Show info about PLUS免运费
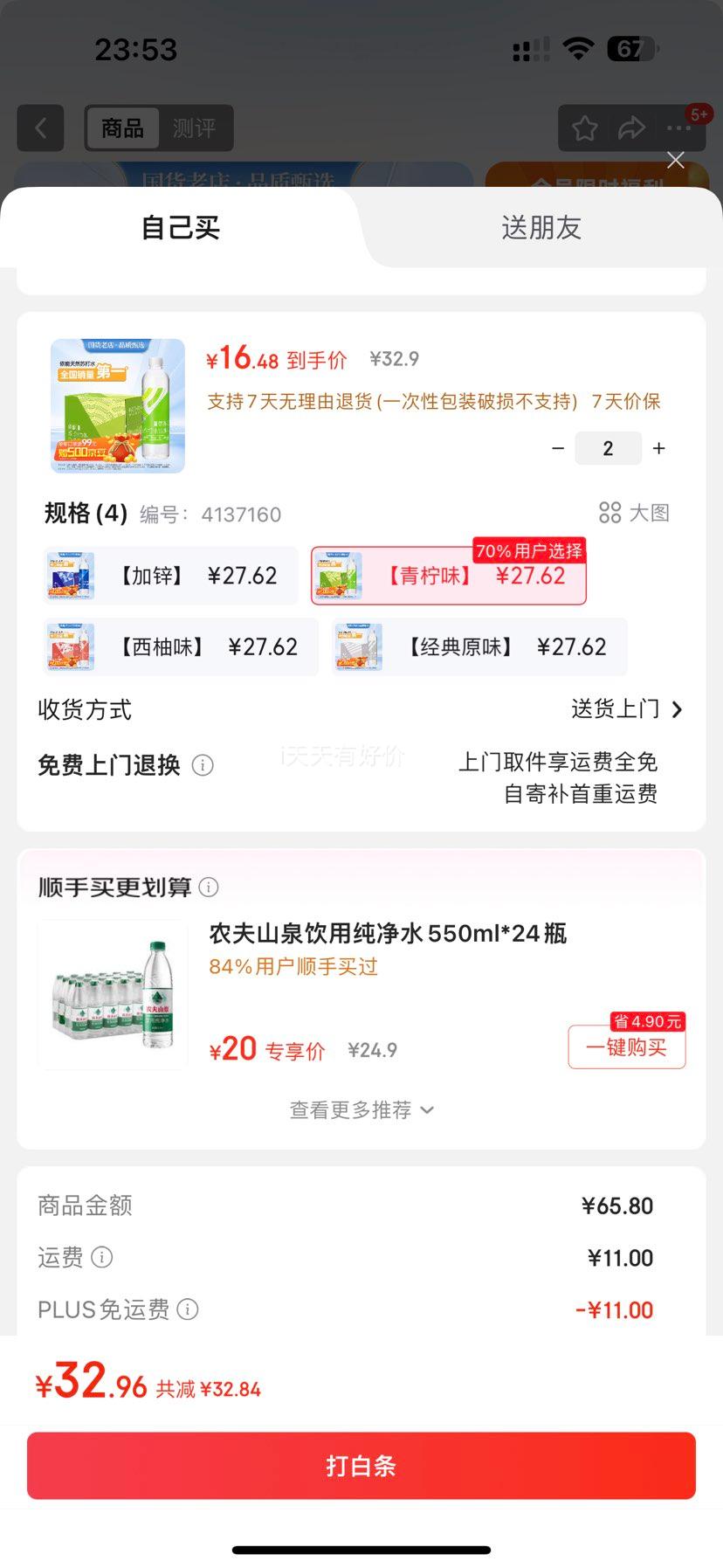The width and height of the screenshot is (723, 1568). pyautogui.click(x=188, y=1309)
